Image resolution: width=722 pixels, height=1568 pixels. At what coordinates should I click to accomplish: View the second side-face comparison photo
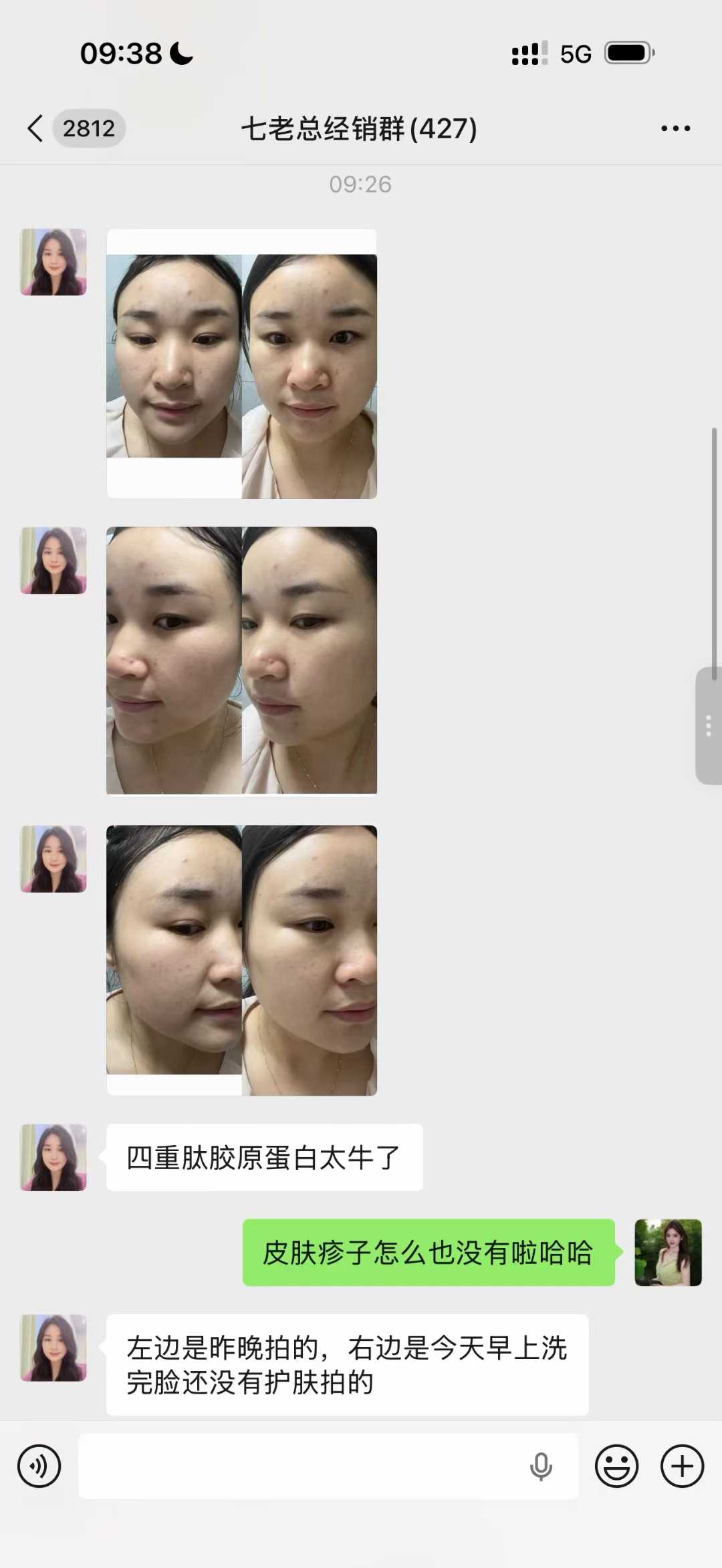click(242, 661)
